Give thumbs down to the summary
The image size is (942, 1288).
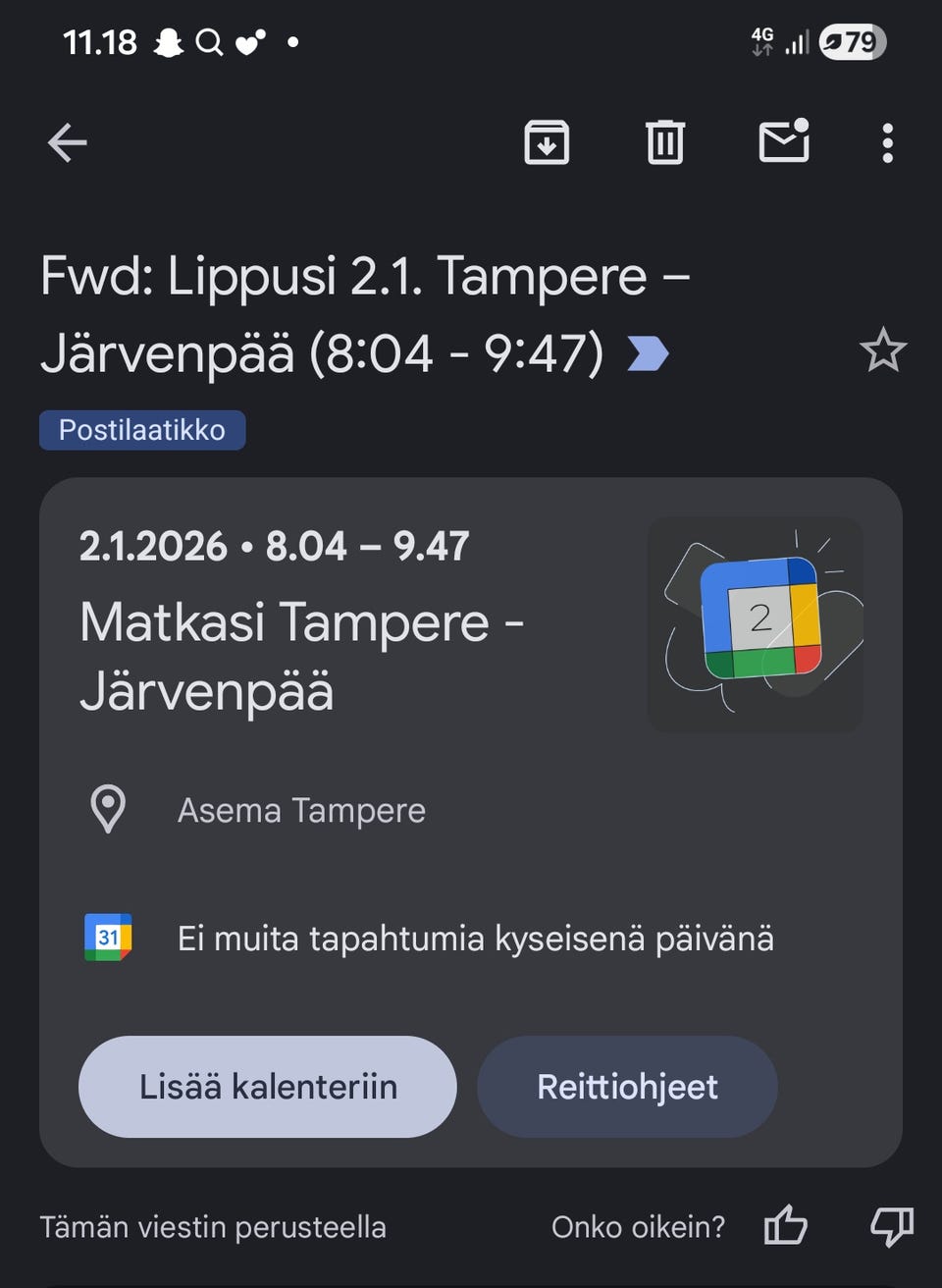(892, 1226)
